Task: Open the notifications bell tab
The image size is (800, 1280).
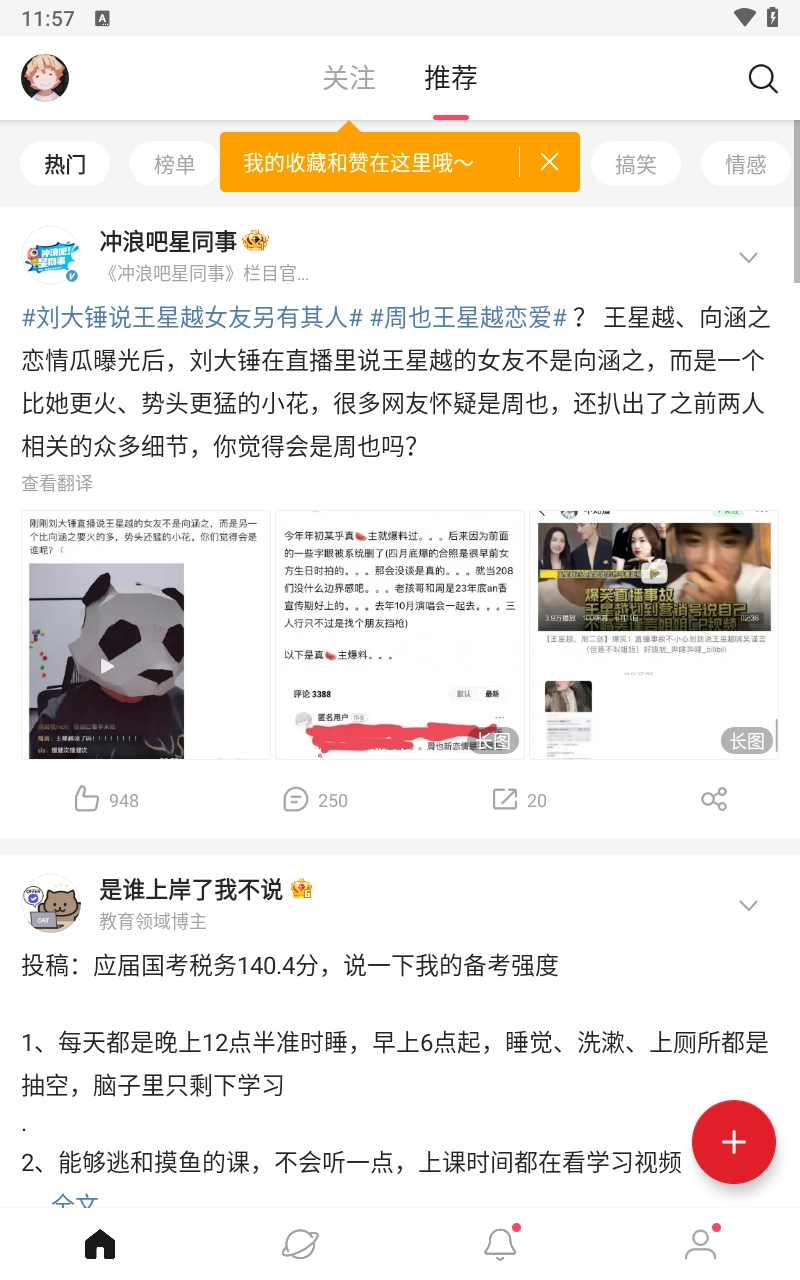Action: [500, 1244]
